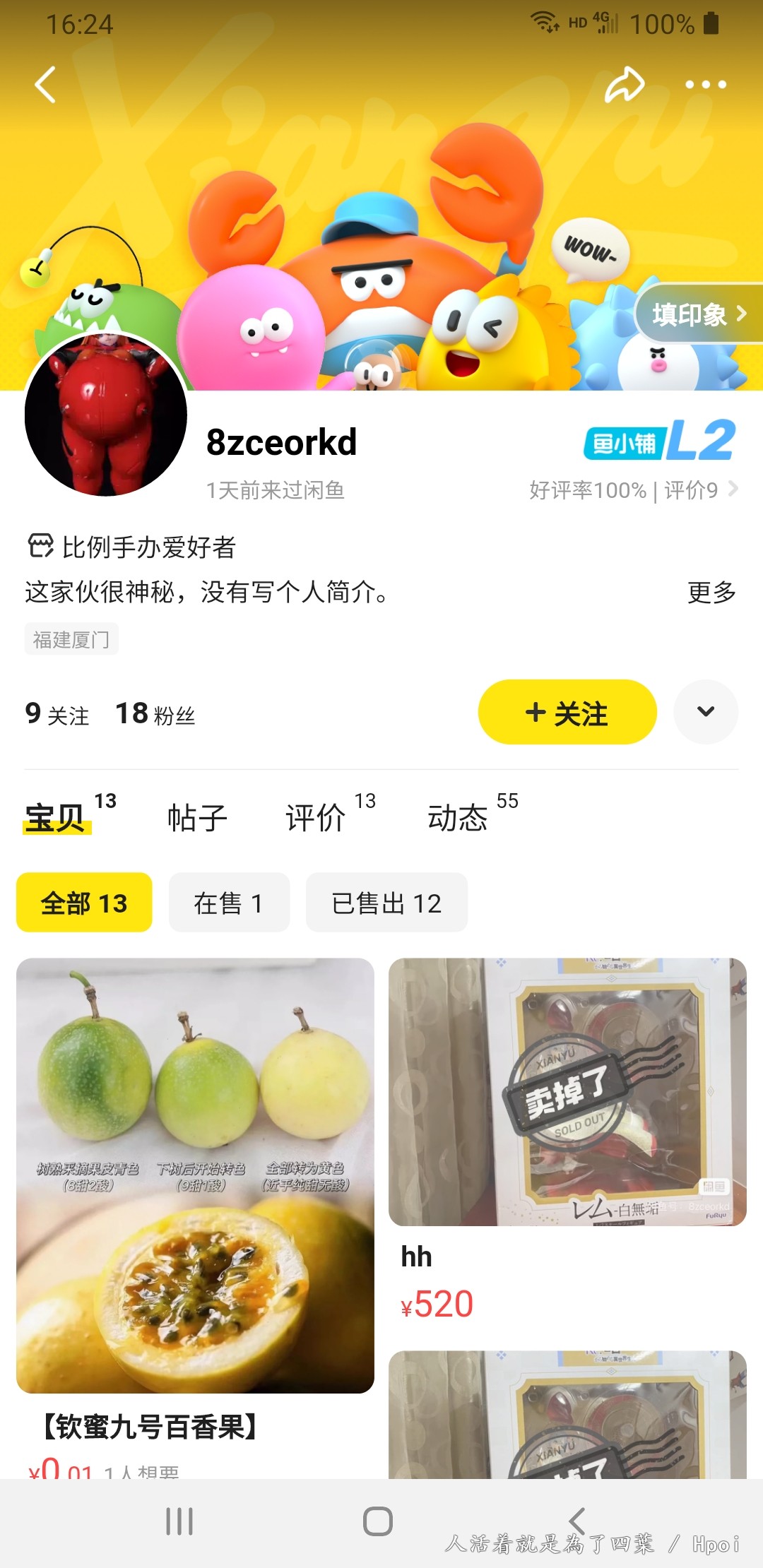Open the sold hh ¥520 listing

[567, 1092]
